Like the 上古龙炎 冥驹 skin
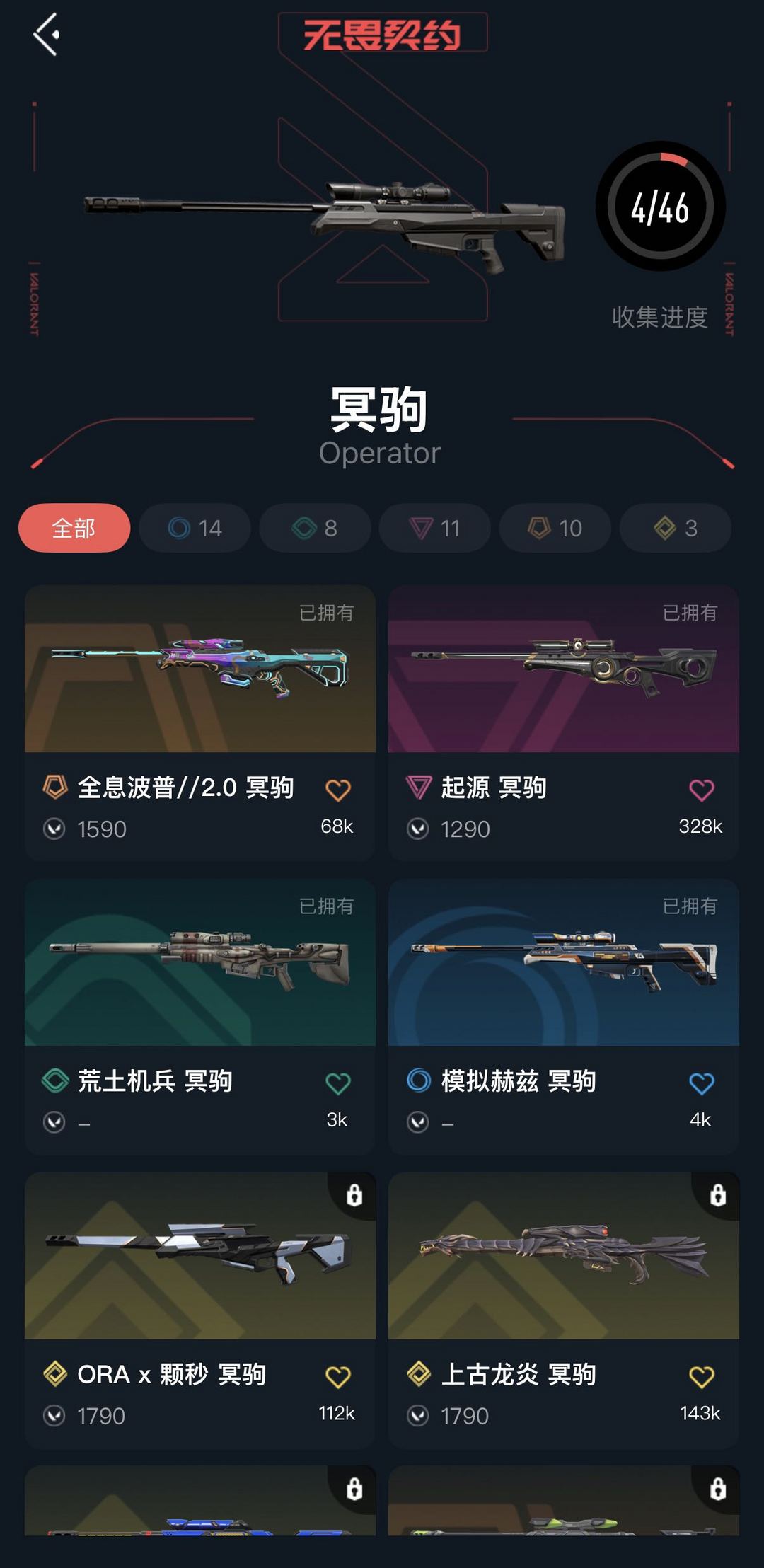764x1568 pixels. point(702,1377)
